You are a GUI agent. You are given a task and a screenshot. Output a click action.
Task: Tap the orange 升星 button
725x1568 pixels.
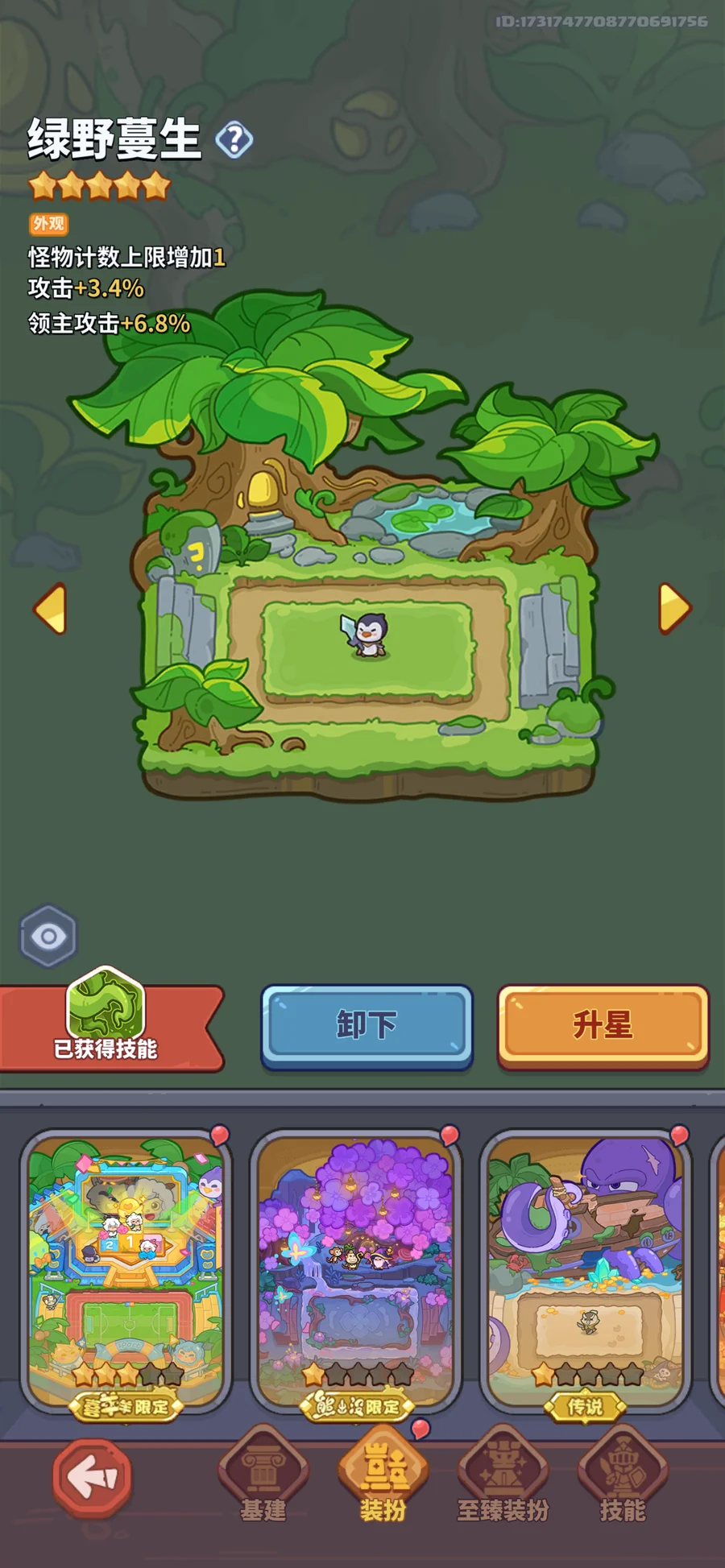coord(603,1027)
